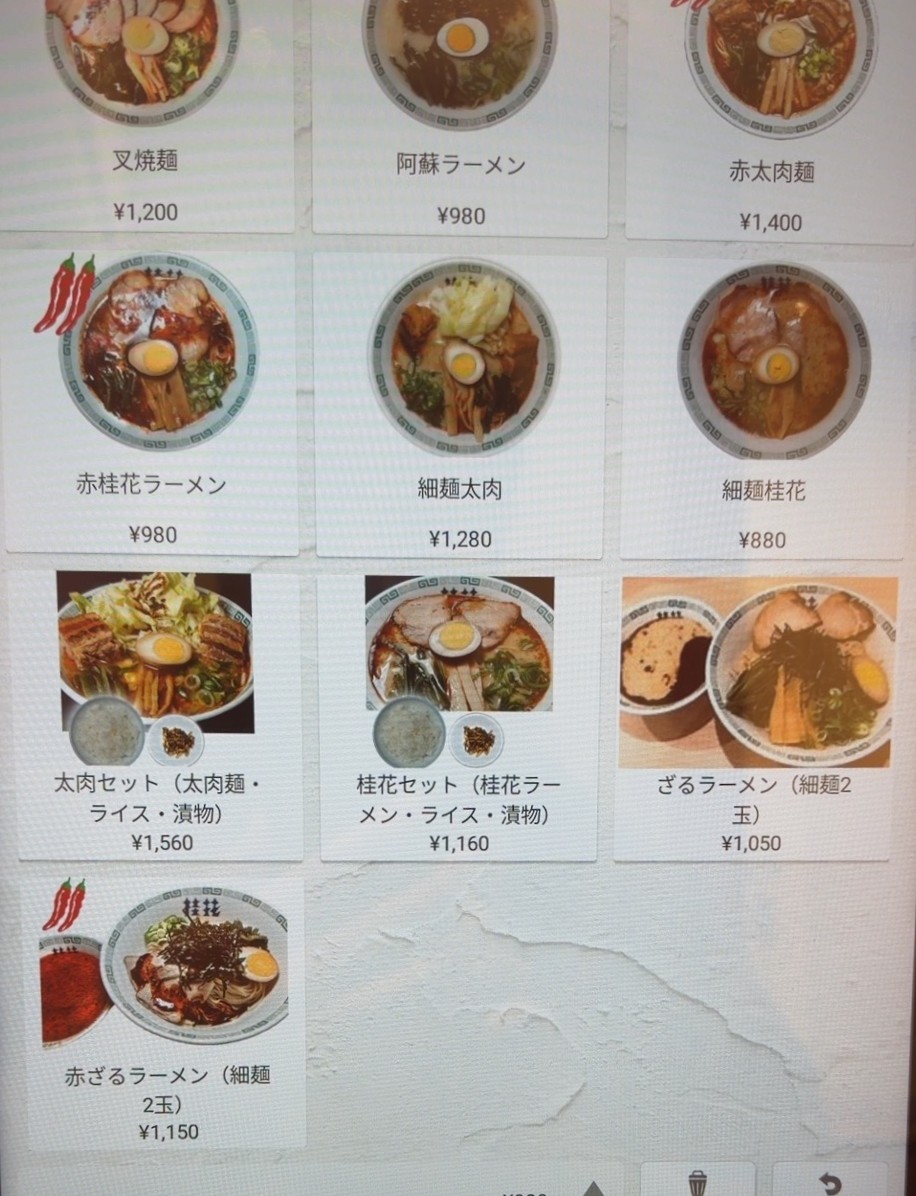Order the spicy 赤桂花ラーメン
The width and height of the screenshot is (916, 1196).
coord(152,400)
